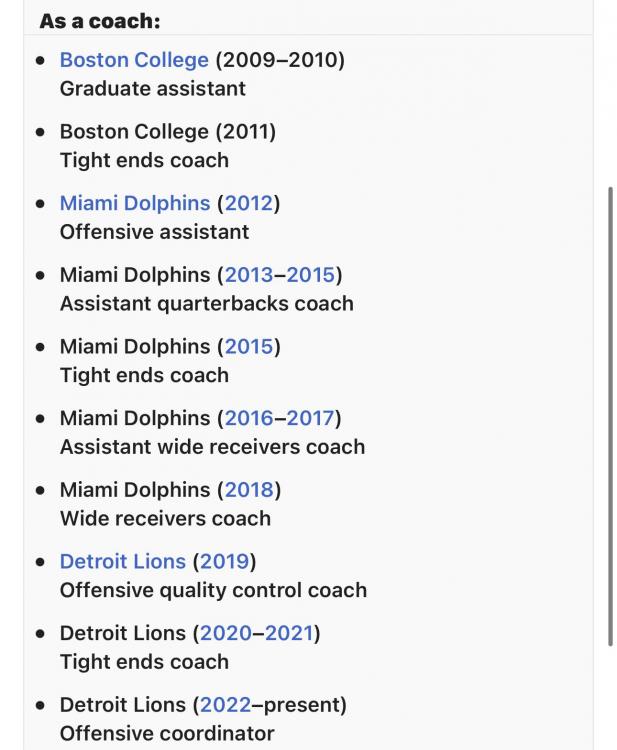Follow the 2022 link for Offensive coordinator

225,705
